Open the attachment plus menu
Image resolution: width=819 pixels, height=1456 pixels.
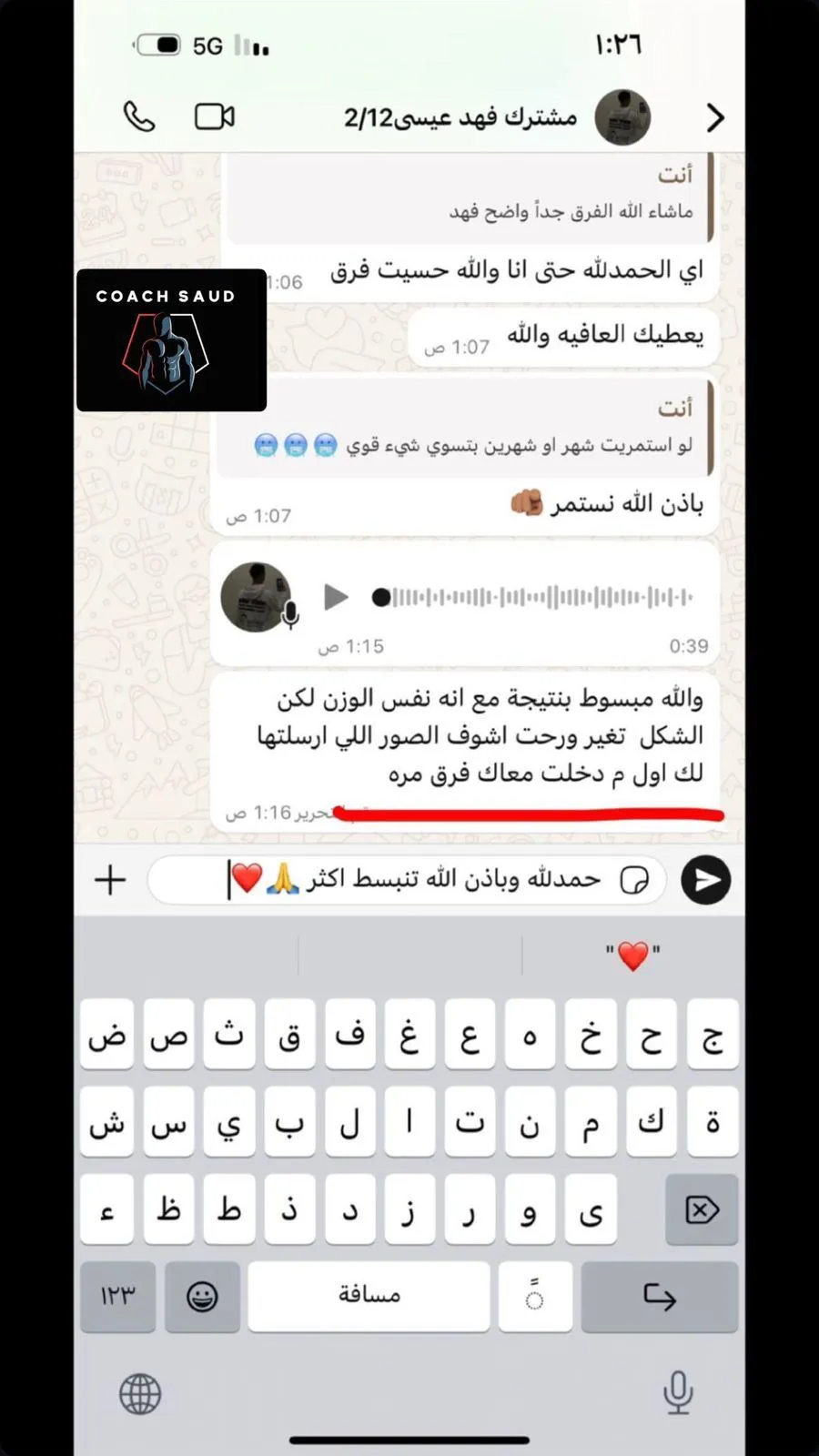point(110,880)
